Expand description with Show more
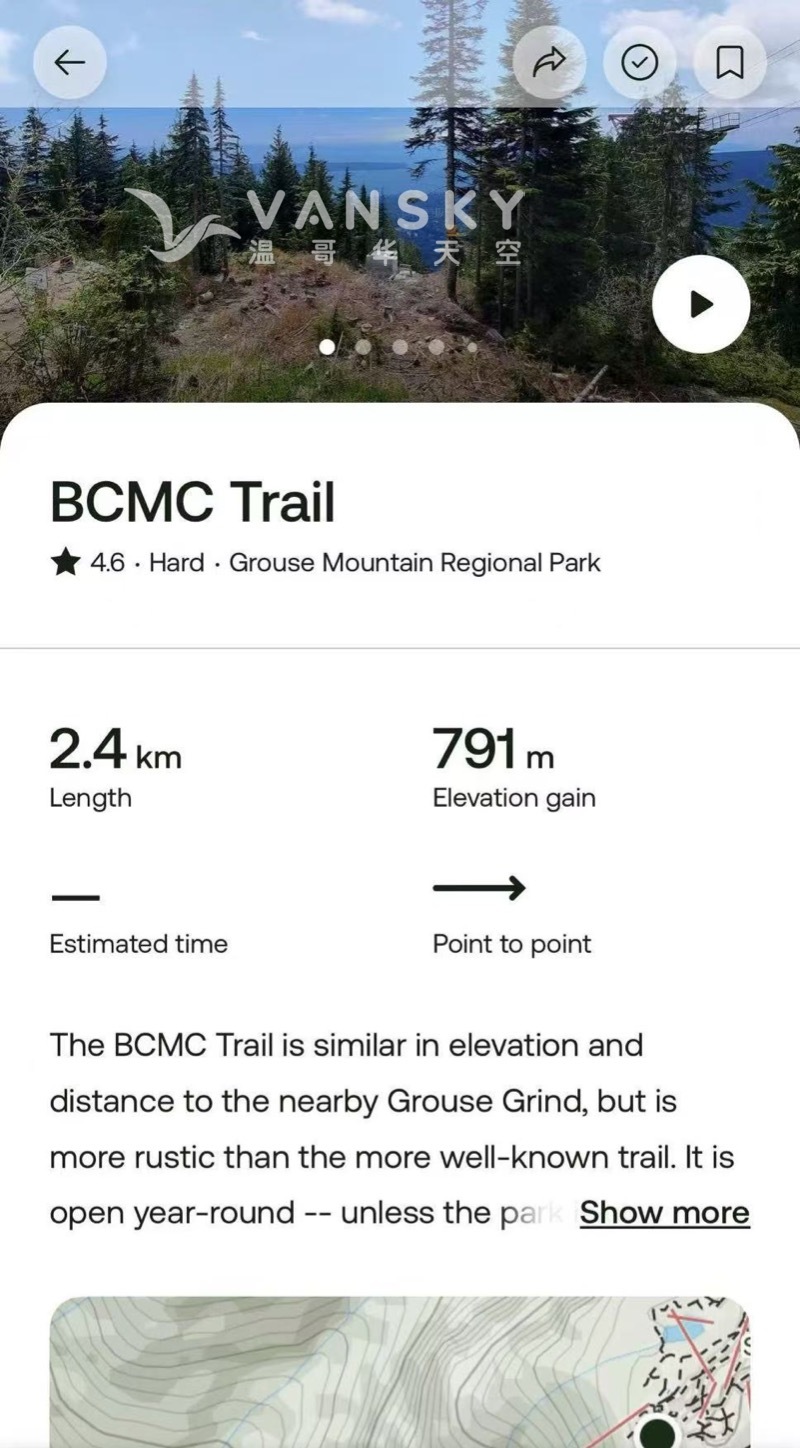 [x=664, y=1212]
